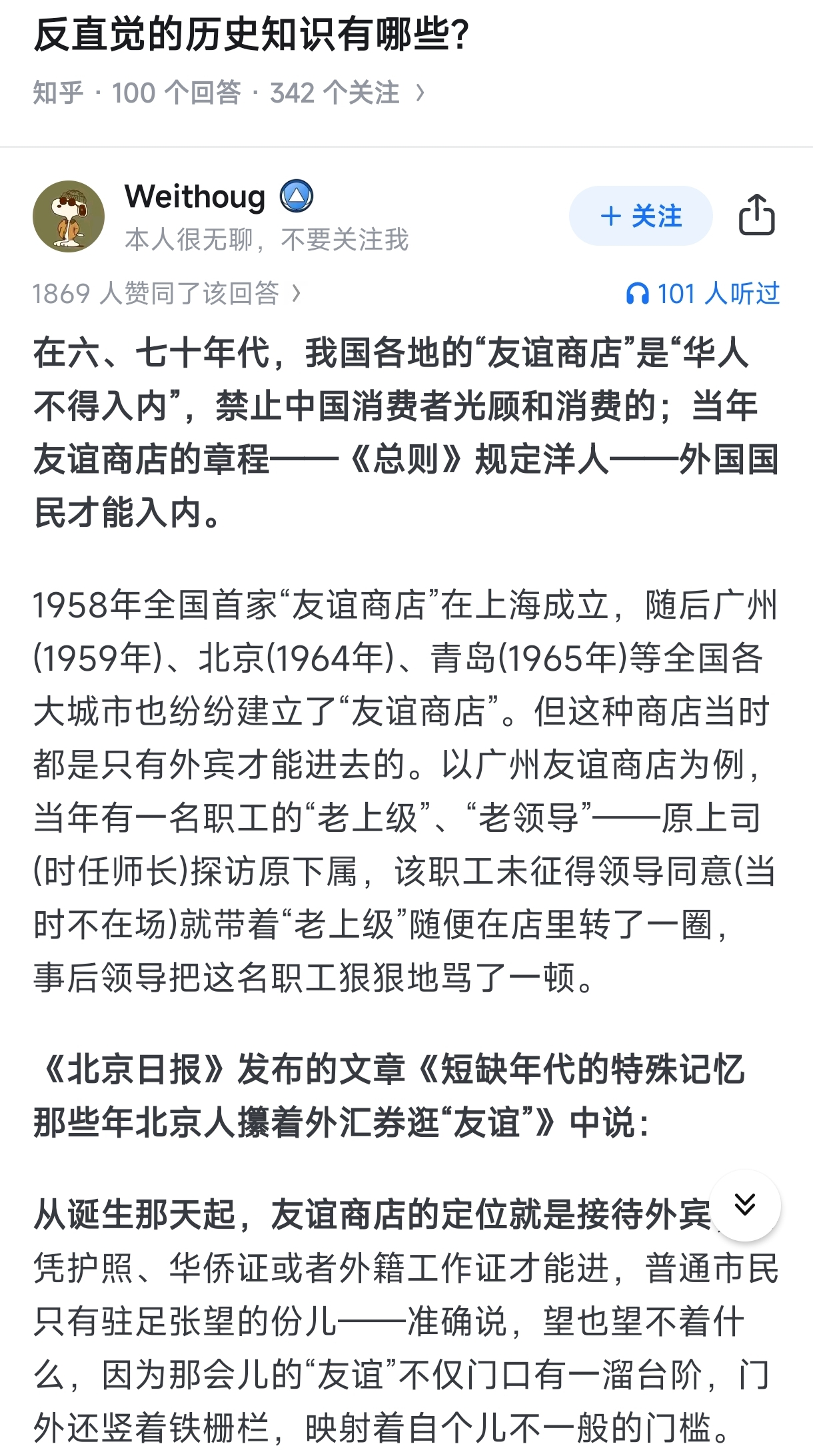Screen dimensions: 813x1456
Task: Share this answer
Action: pyautogui.click(x=756, y=215)
